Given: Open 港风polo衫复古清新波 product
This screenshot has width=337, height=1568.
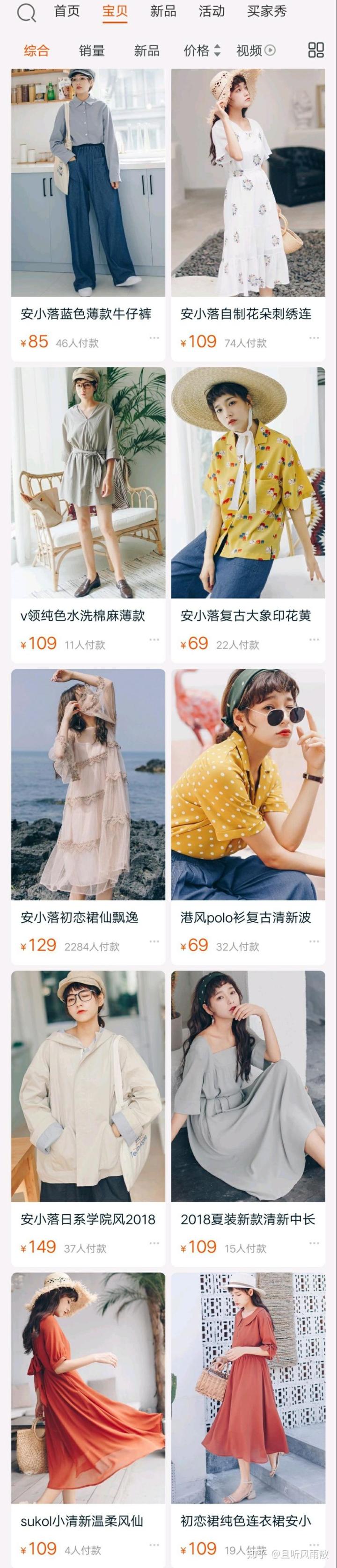Looking at the screenshot, I should point(248,784).
